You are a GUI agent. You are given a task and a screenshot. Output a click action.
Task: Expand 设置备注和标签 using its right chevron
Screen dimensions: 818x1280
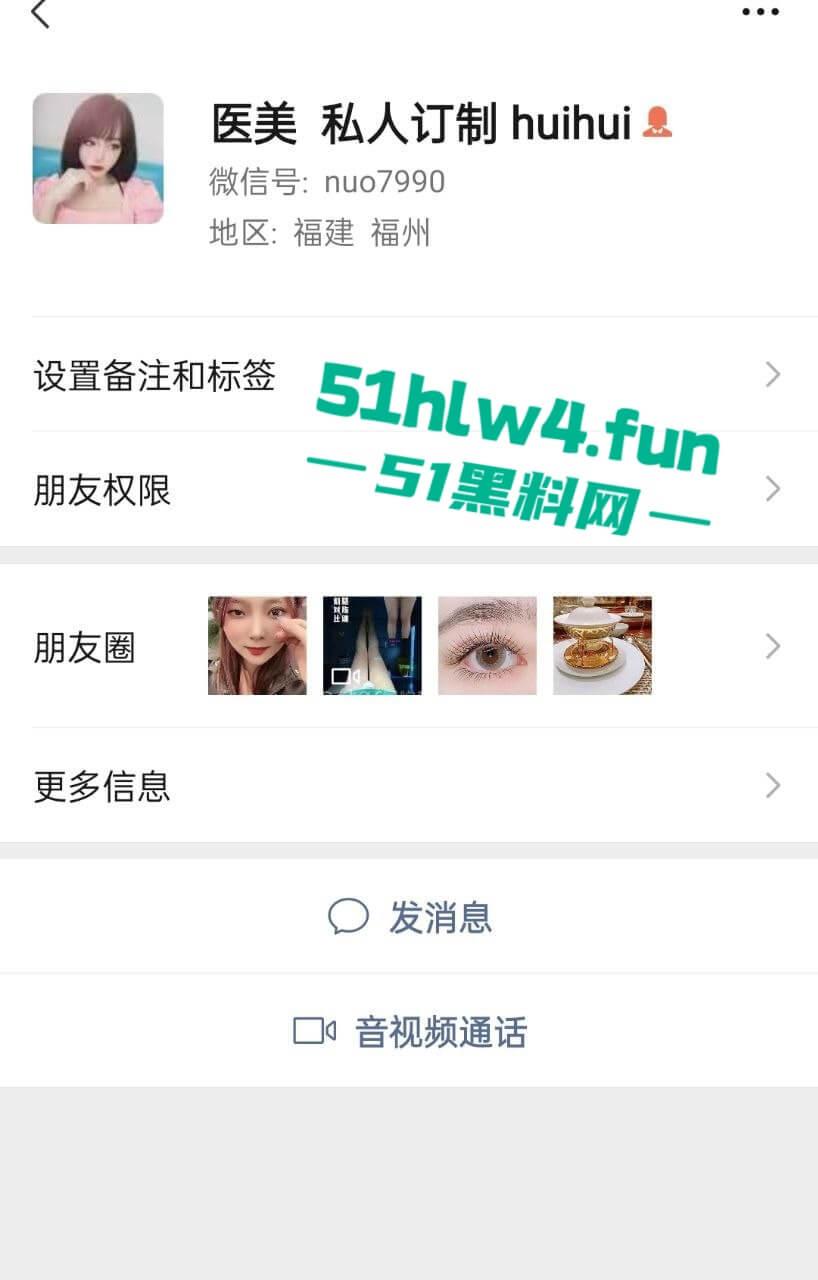tap(771, 376)
